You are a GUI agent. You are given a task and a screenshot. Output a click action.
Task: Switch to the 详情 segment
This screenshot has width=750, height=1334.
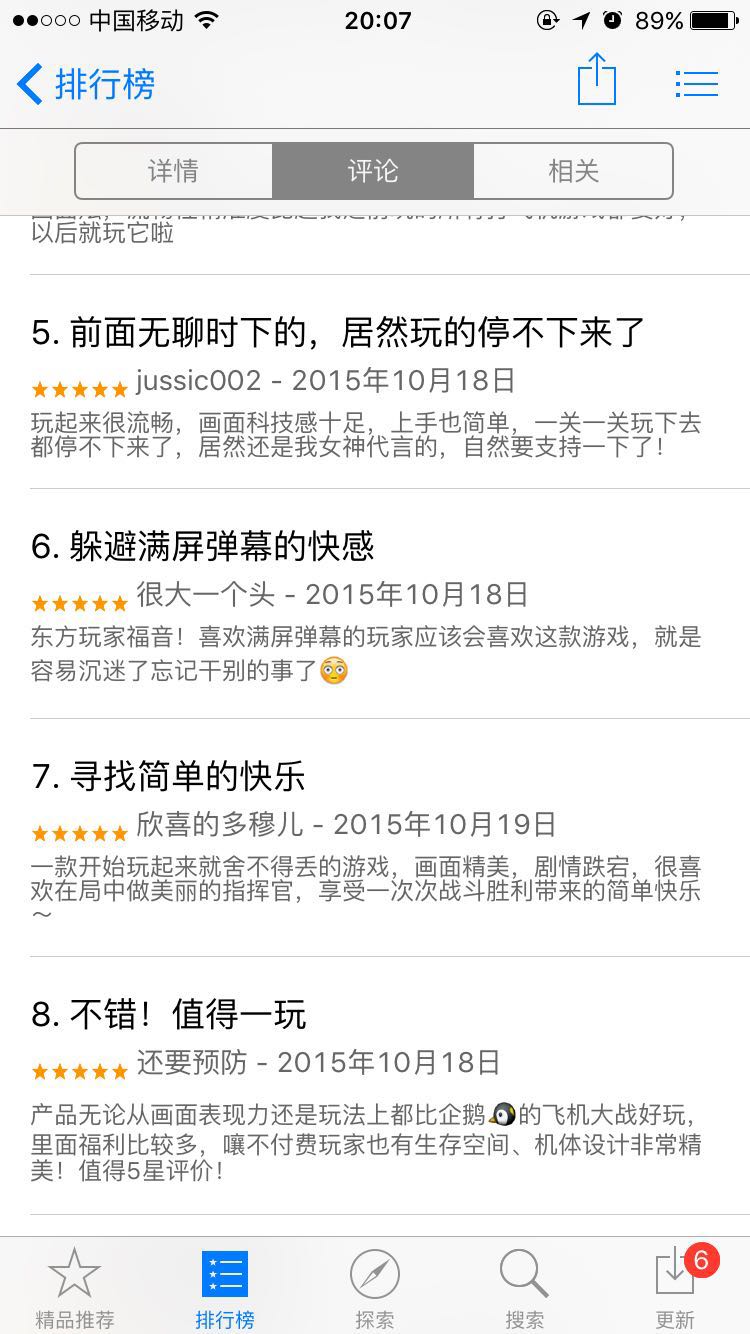[173, 171]
